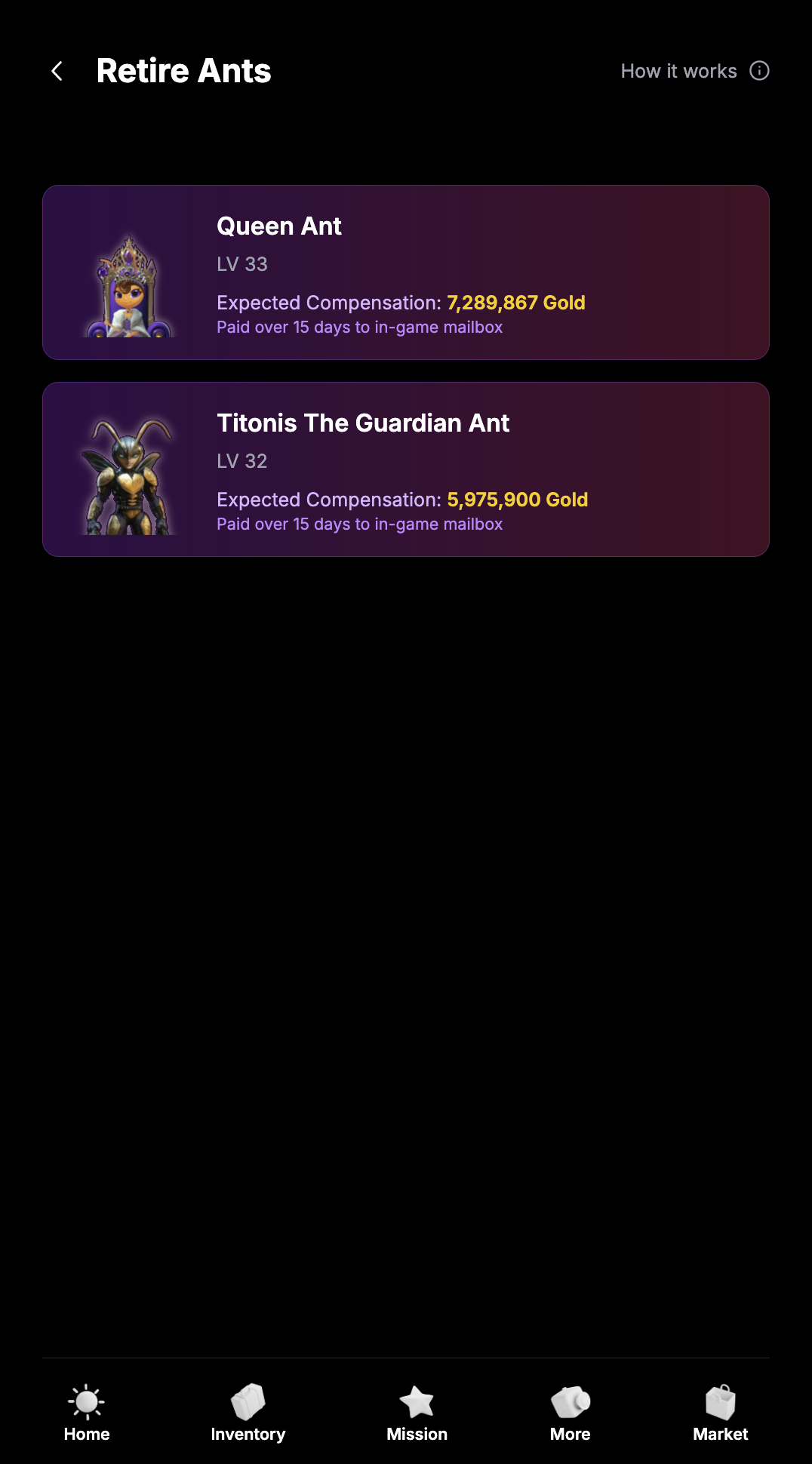Switch to the Home tab
Viewport: 812px width, 1464px height.
87,1413
